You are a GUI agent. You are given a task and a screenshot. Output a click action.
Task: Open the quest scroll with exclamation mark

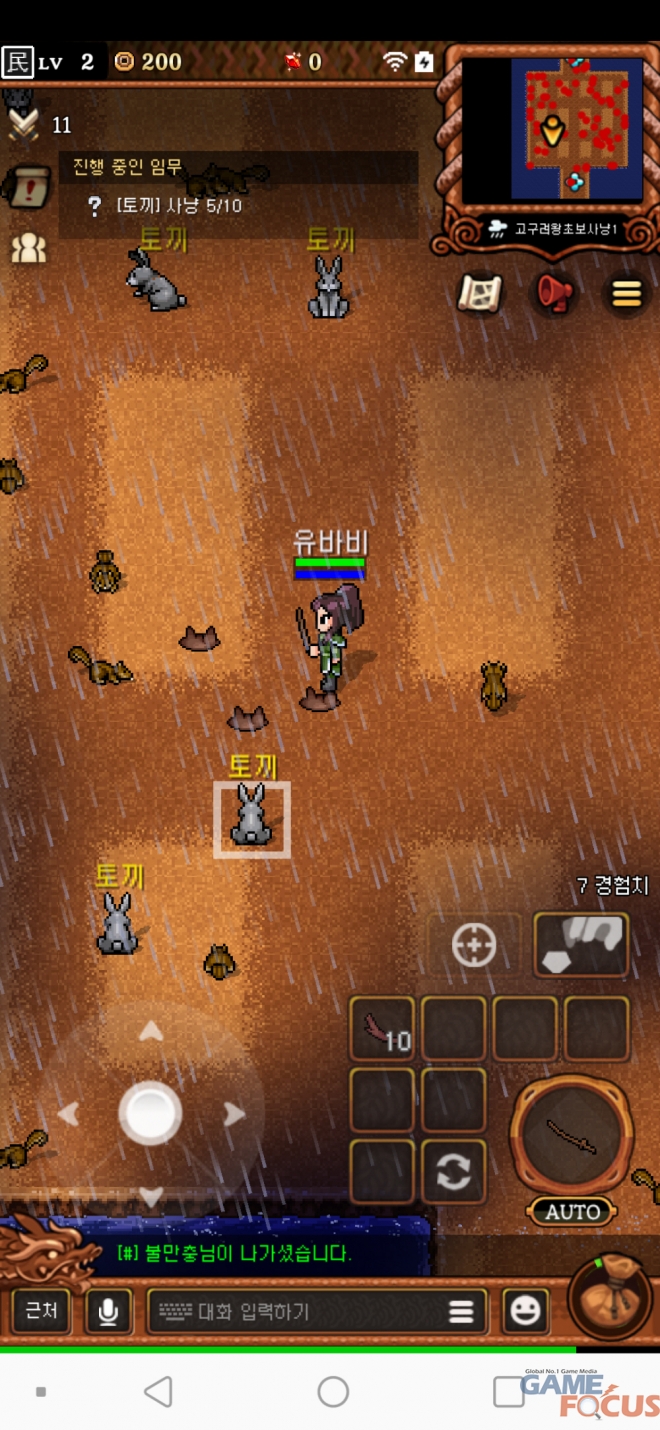click(x=27, y=187)
